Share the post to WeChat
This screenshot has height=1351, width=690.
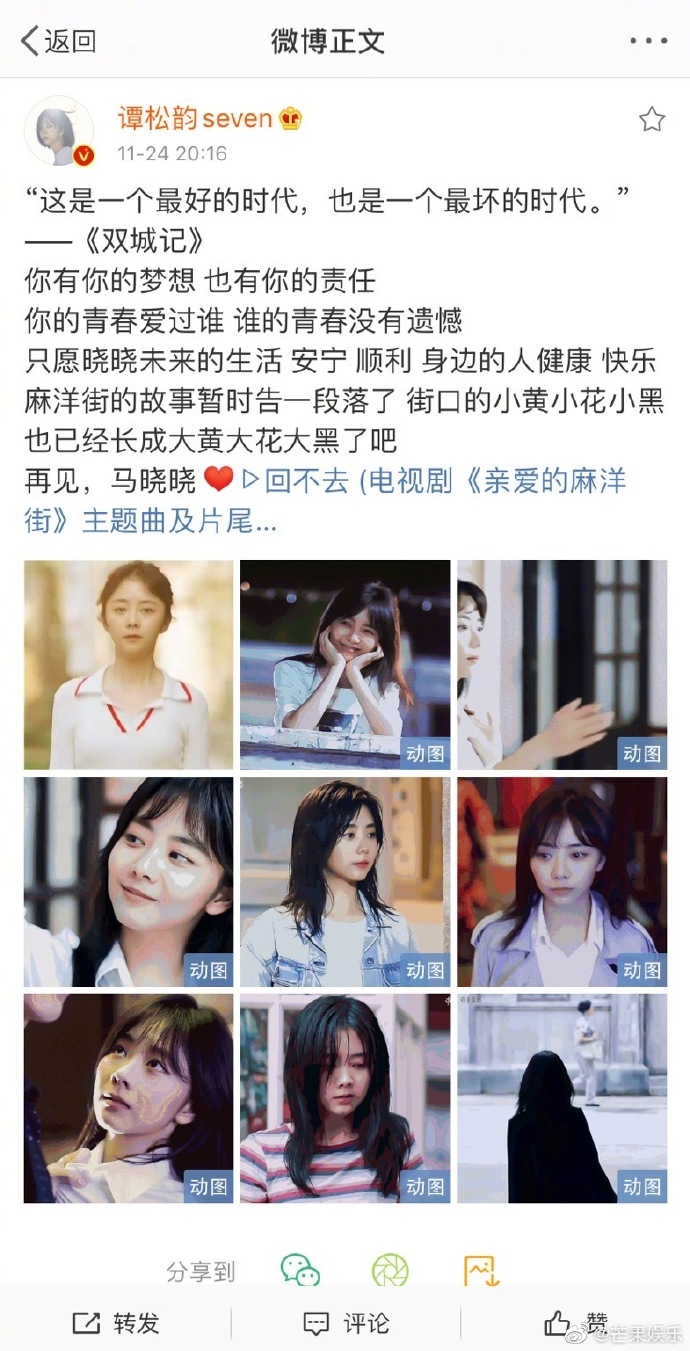(300, 1270)
